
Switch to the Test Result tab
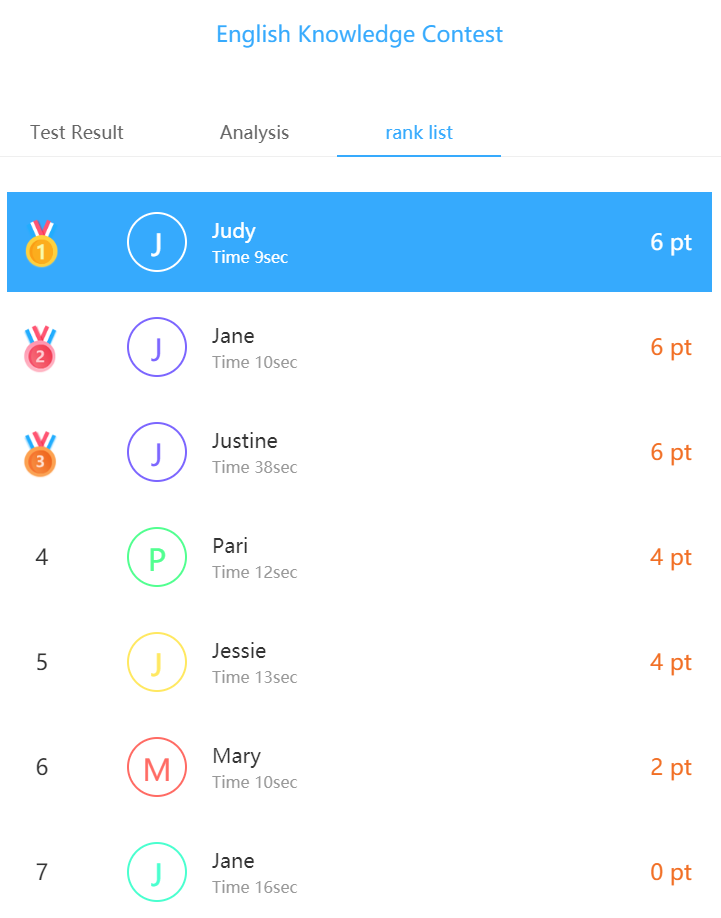(77, 132)
